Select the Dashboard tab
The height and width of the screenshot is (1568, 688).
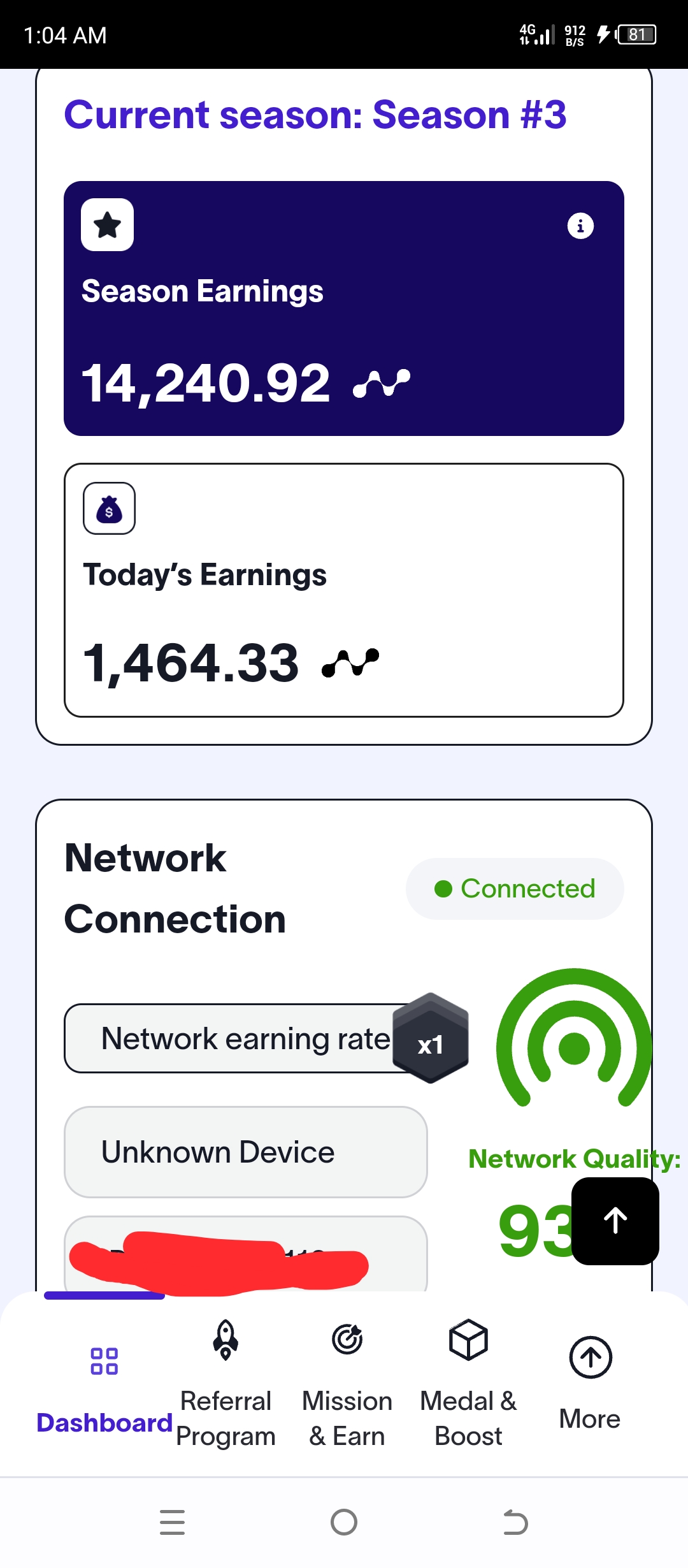[104, 1390]
